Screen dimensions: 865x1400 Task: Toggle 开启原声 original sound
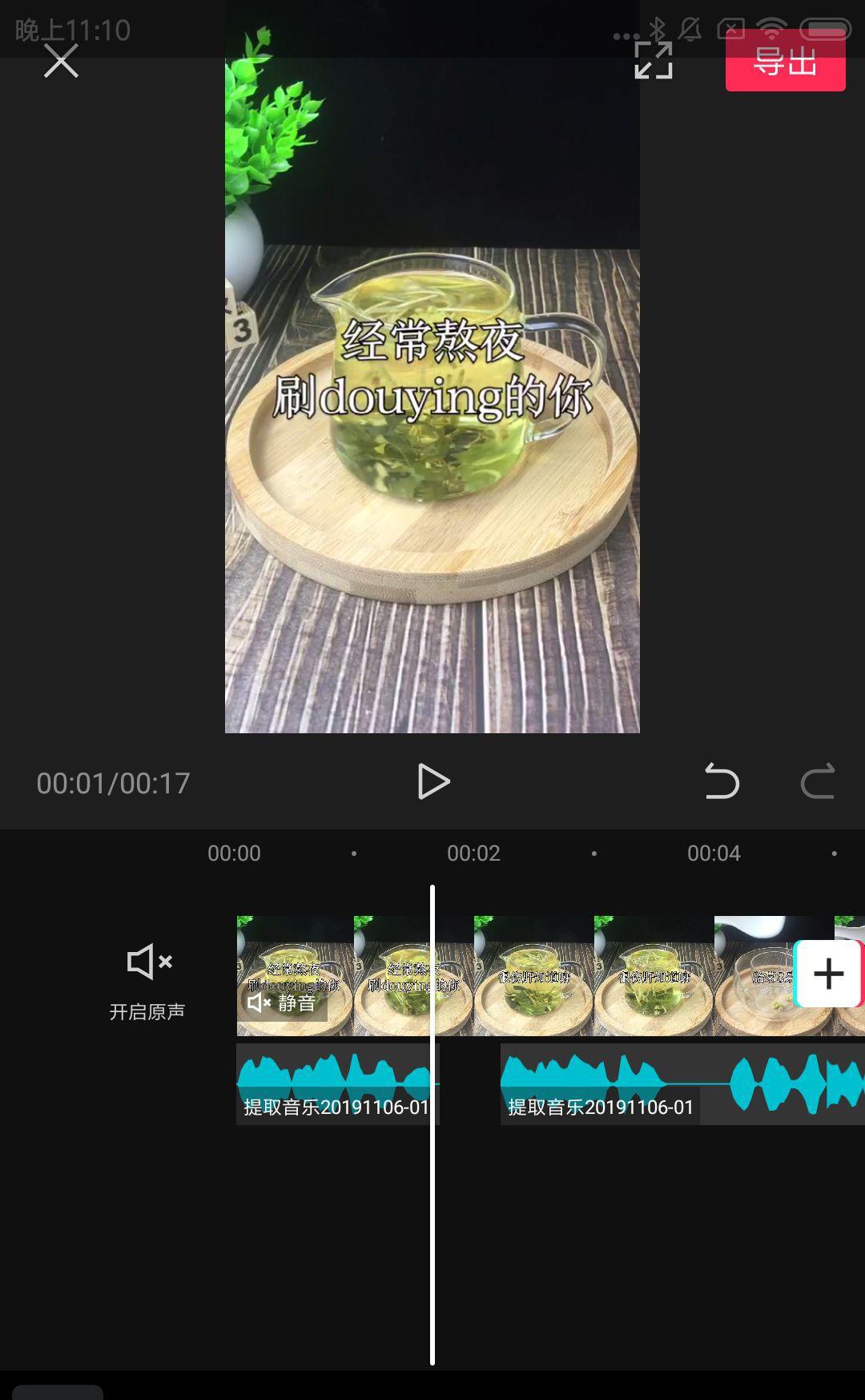(x=148, y=978)
